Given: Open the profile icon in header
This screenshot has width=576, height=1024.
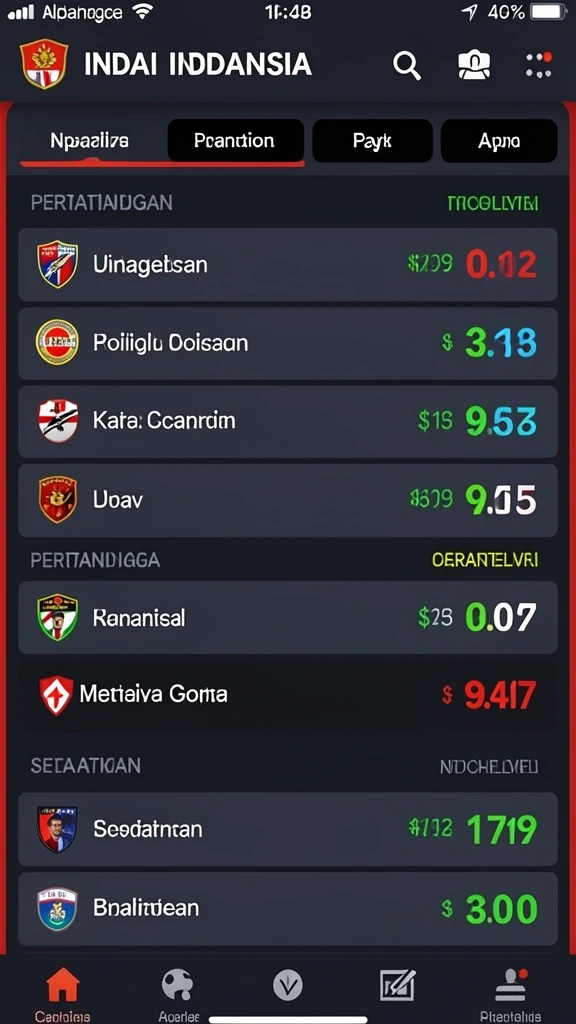Looking at the screenshot, I should click(x=474, y=65).
